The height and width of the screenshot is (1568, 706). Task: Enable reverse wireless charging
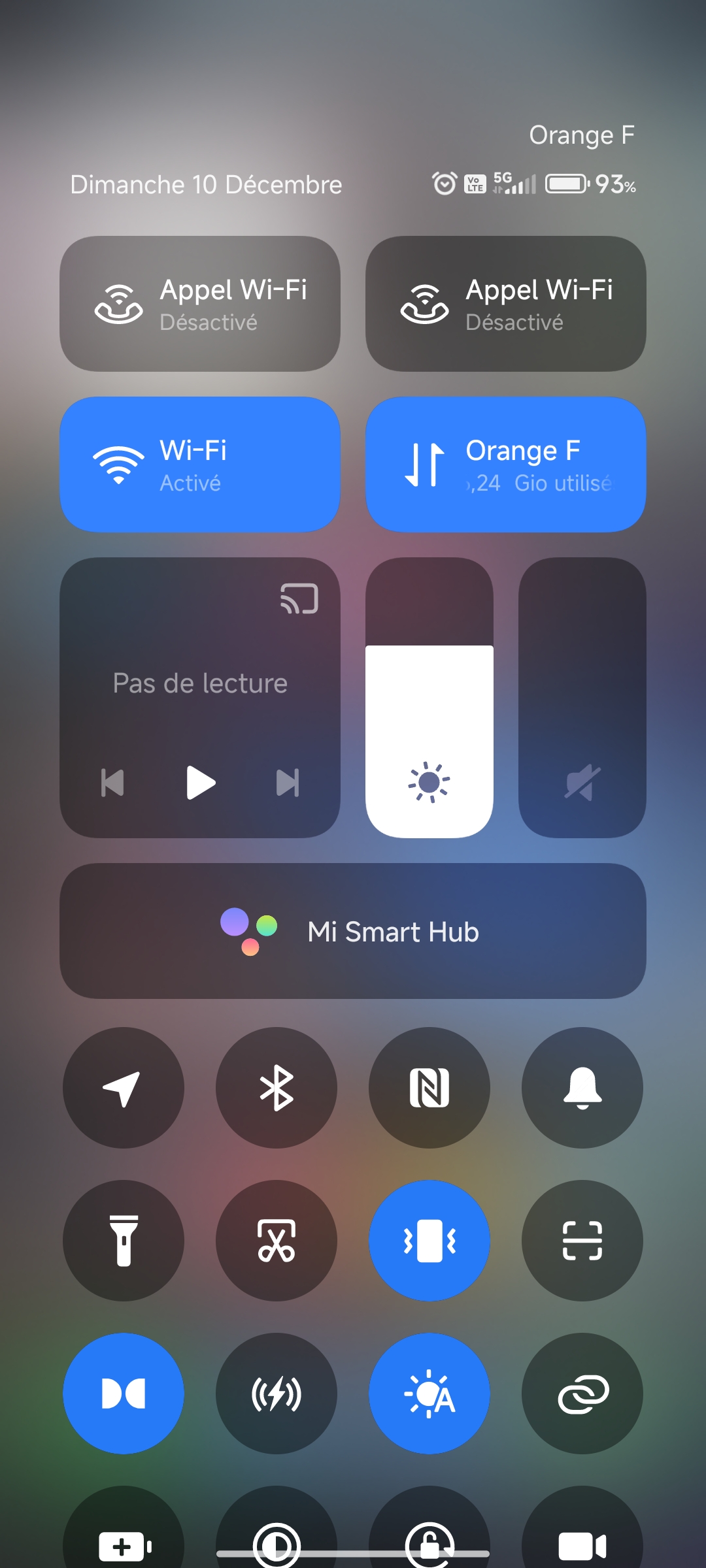[x=277, y=1394]
